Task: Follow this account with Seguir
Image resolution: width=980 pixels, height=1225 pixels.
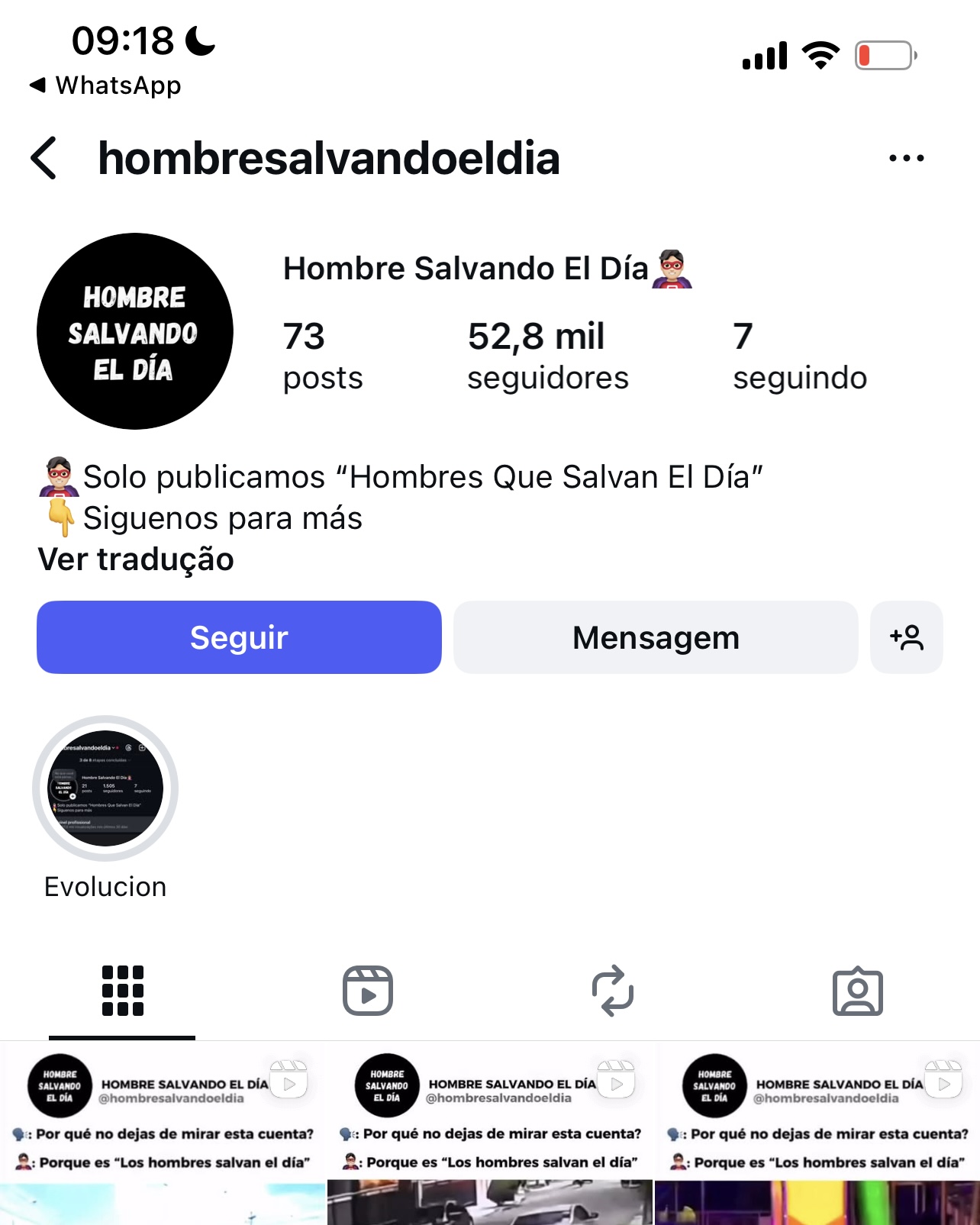Action: tap(239, 637)
